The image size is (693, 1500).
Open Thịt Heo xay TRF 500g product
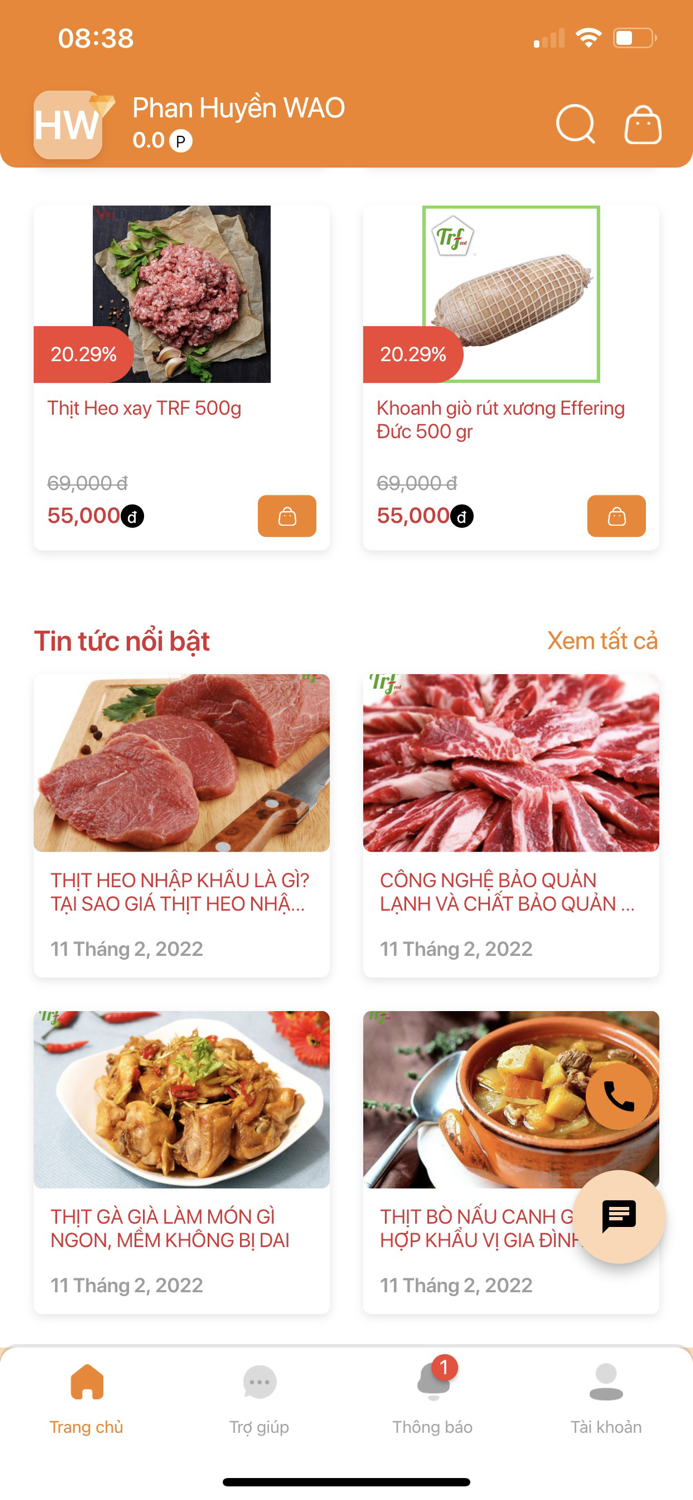pyautogui.click(x=181, y=295)
